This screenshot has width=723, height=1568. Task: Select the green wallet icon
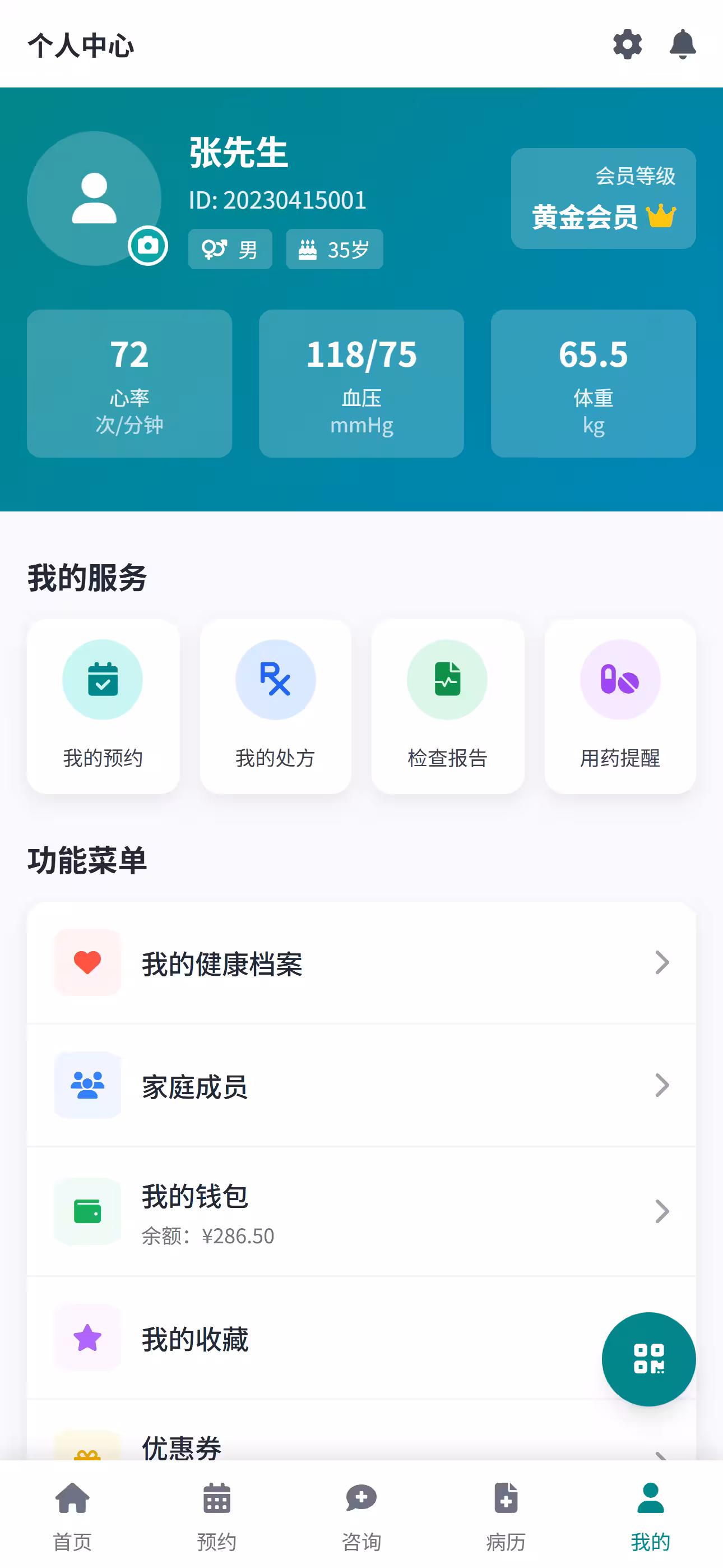point(87,1211)
